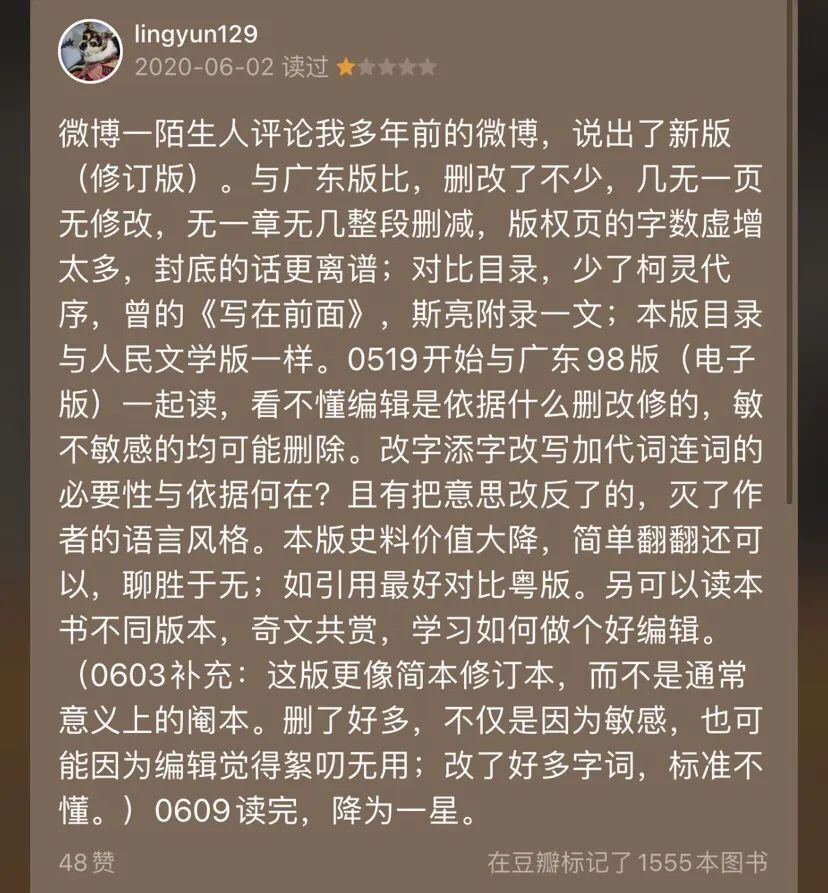Tap the username lingyun129

click(x=196, y=34)
